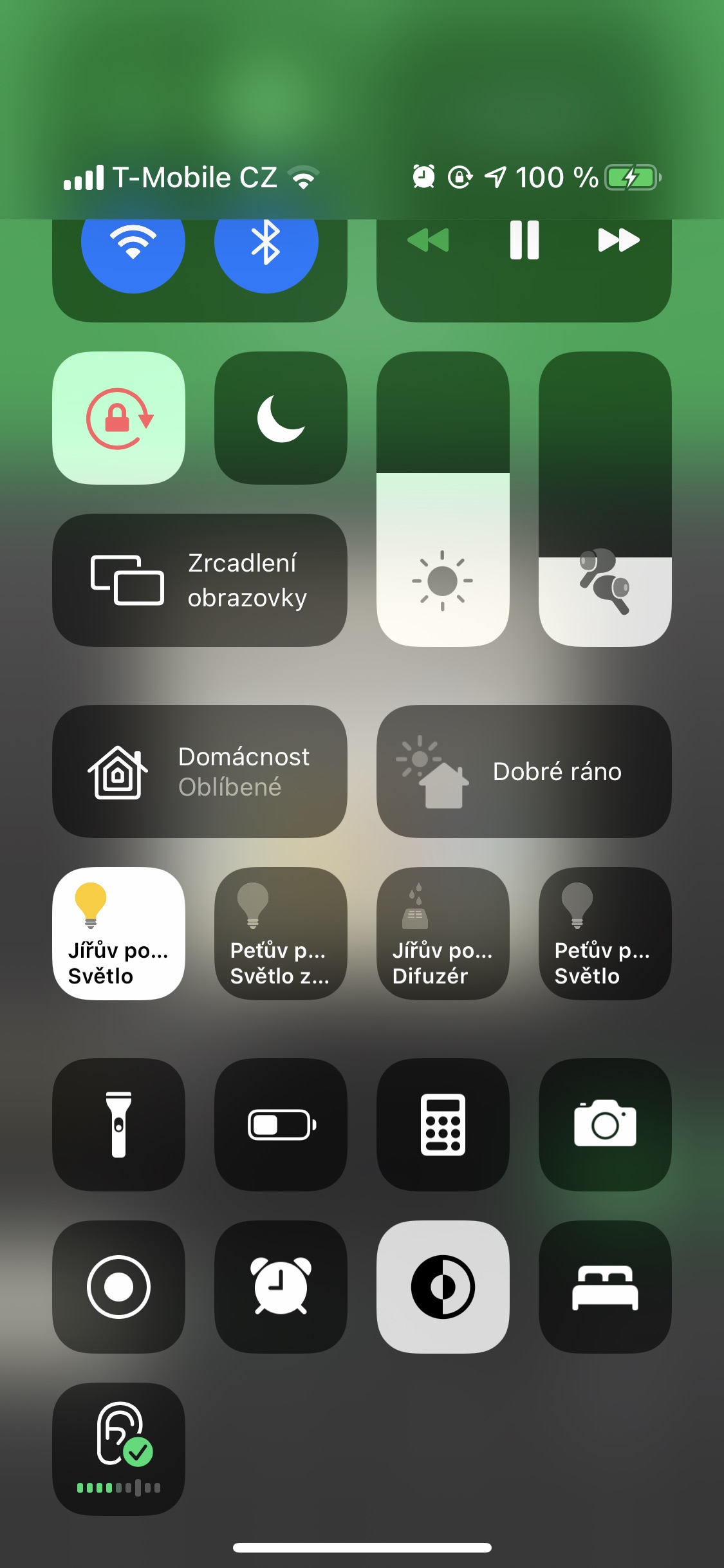This screenshot has width=724, height=1568.
Task: Turn on Do Not Disturb moon
Action: click(x=281, y=418)
